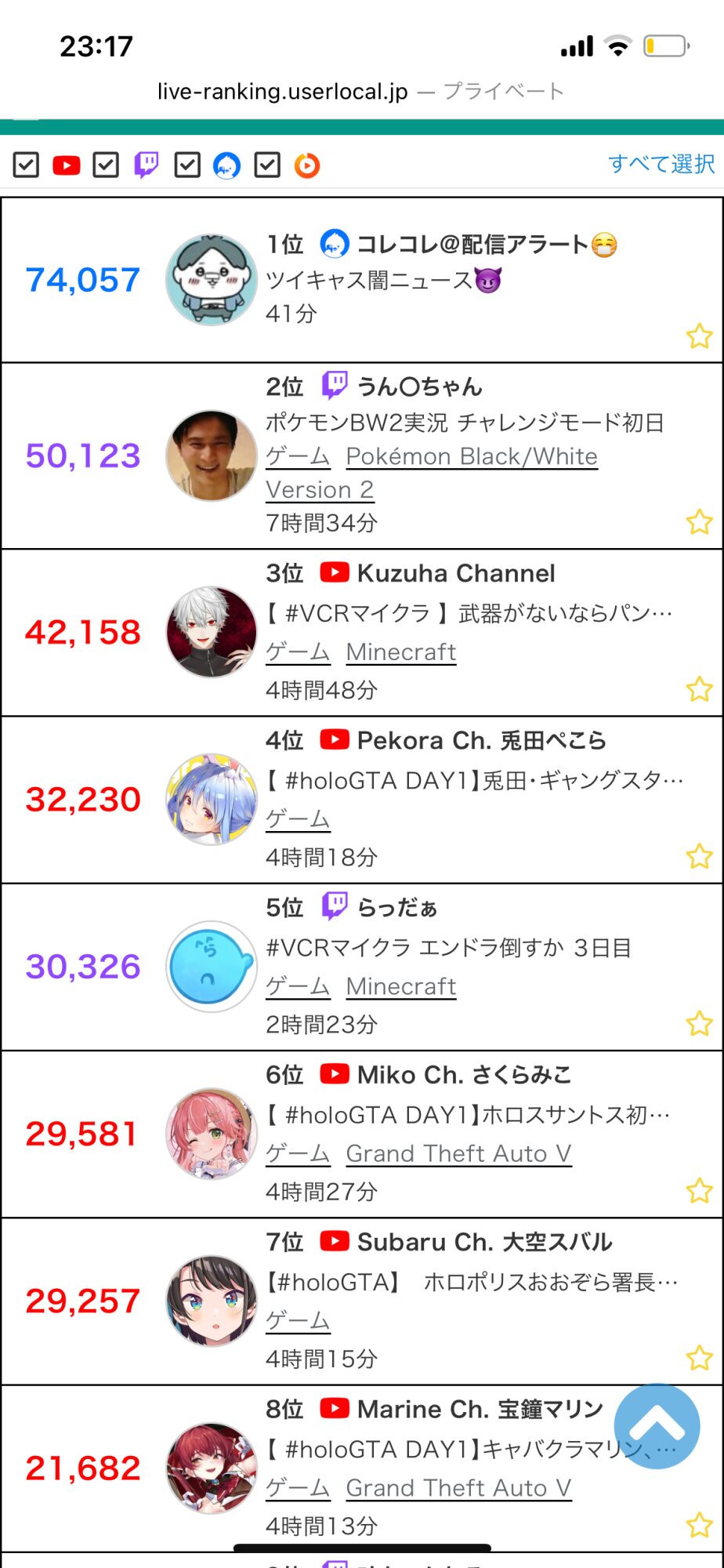Open うん〇ちゃん's Pokémon BW2 stream
Image resolution: width=724 pixels, height=1568 pixels.
(x=464, y=423)
